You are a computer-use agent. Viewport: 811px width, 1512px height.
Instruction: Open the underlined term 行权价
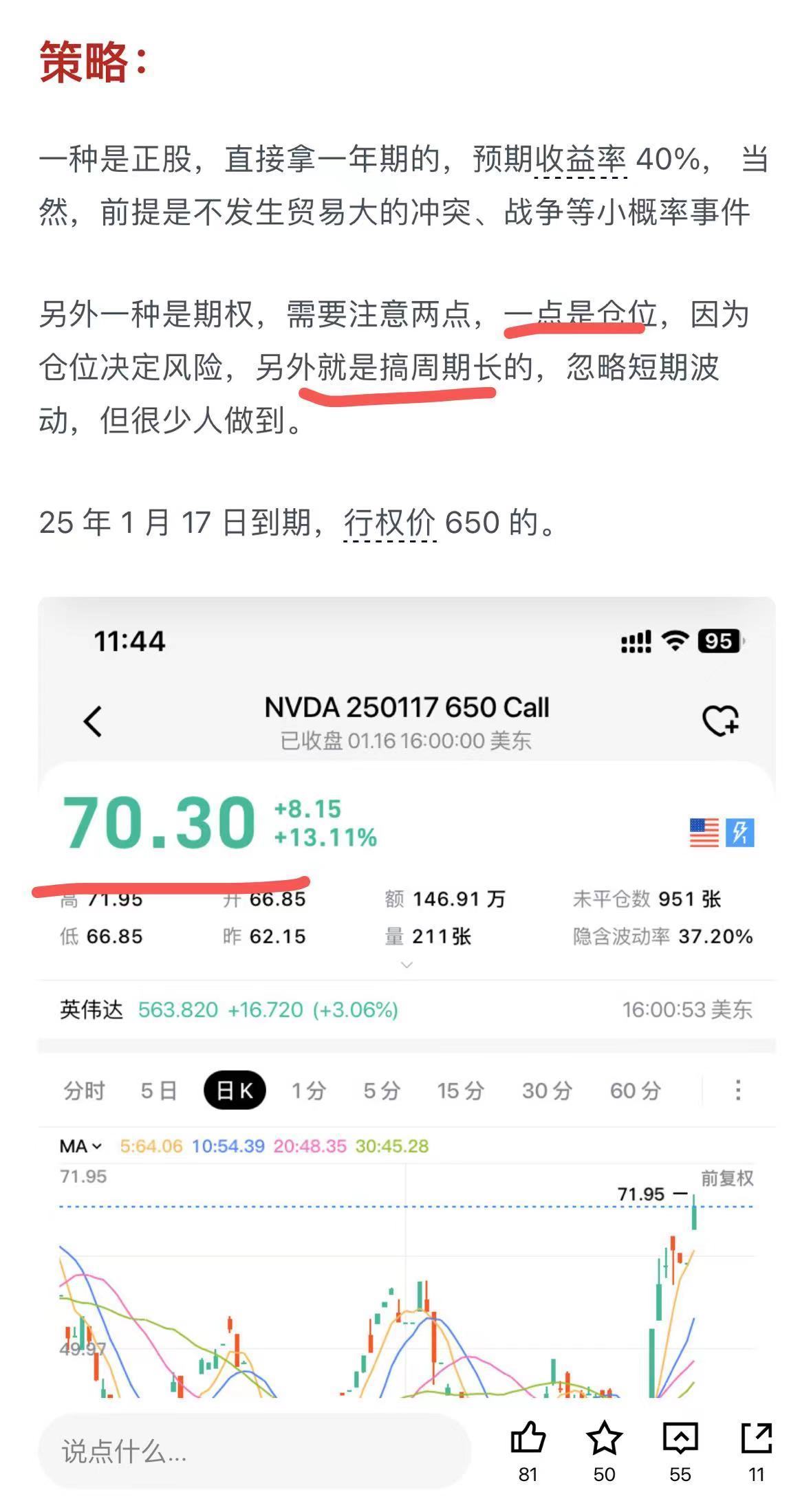tap(389, 523)
